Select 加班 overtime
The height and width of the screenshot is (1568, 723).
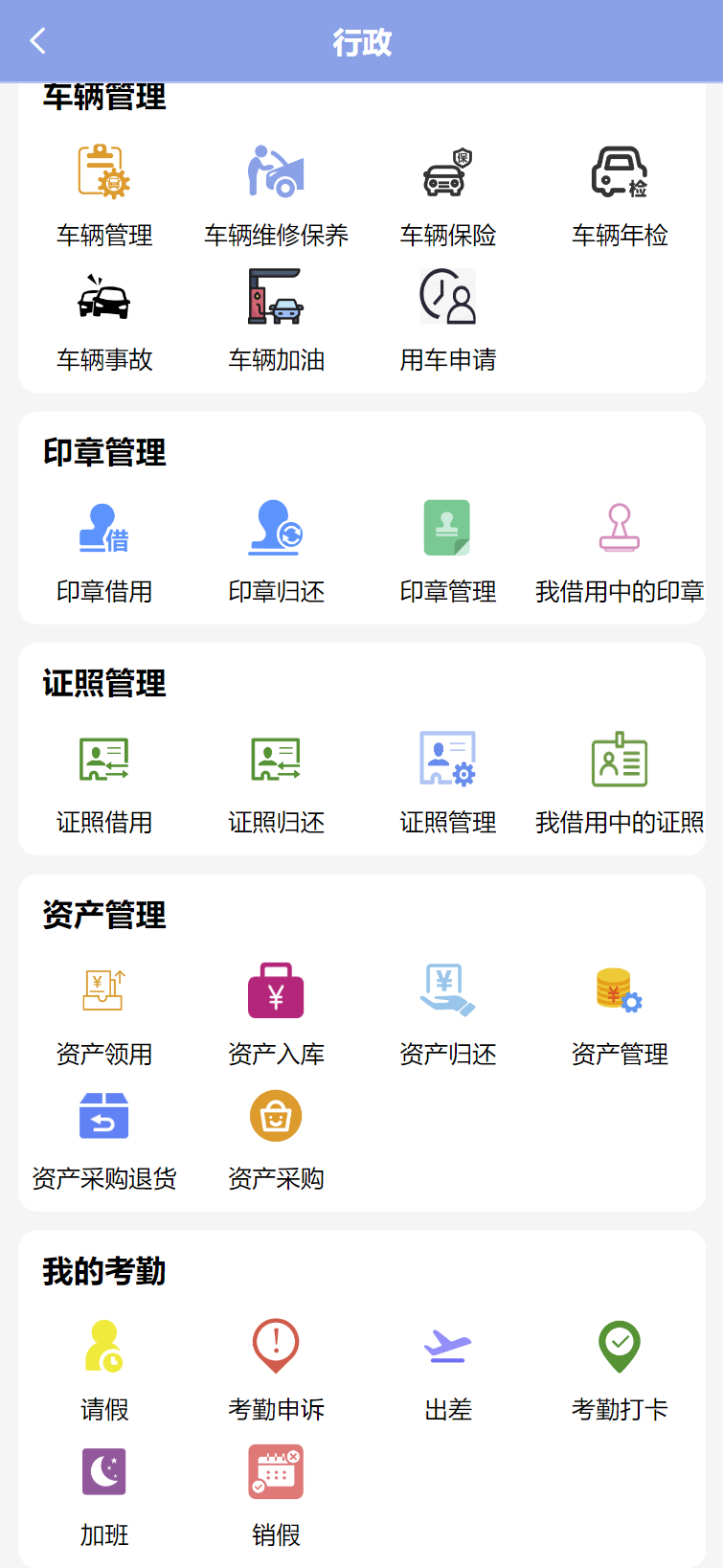click(x=104, y=1496)
